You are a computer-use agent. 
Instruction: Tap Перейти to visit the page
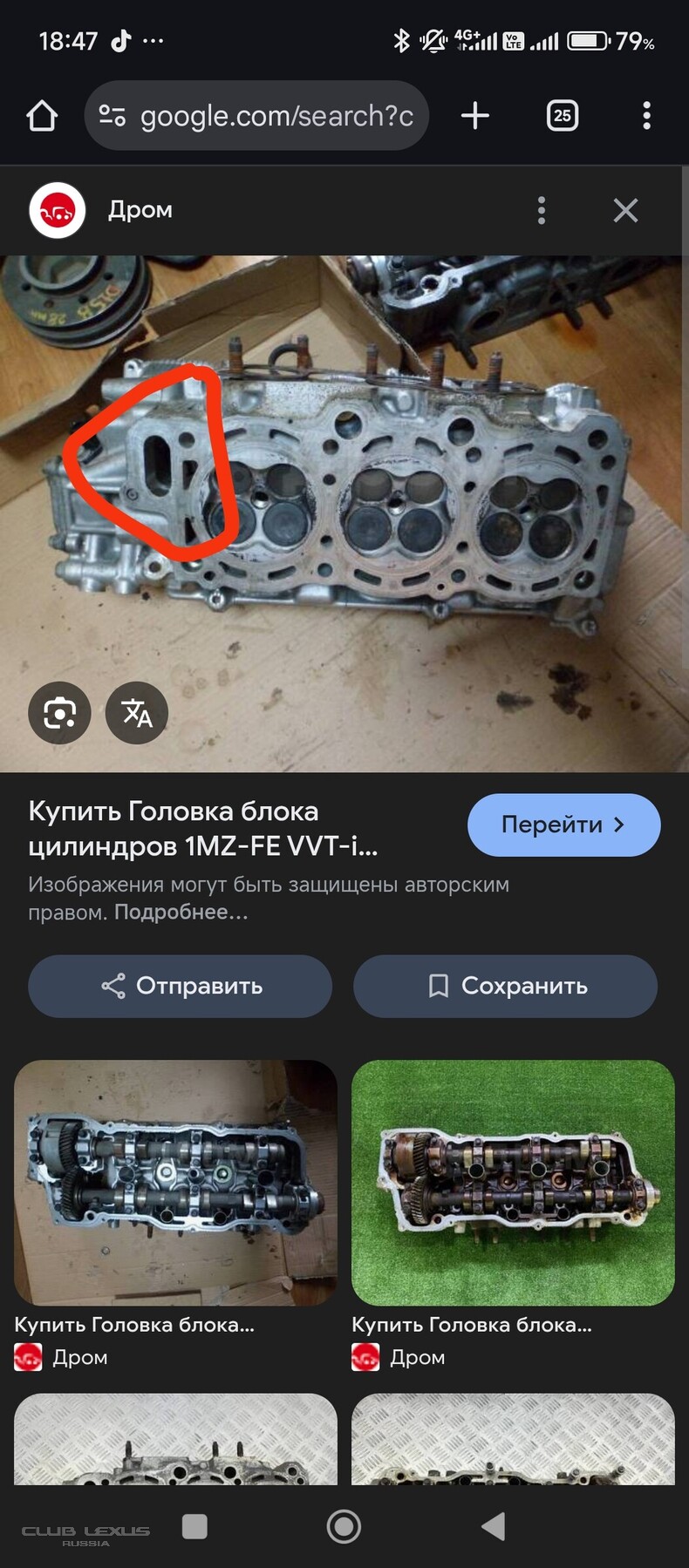point(563,825)
